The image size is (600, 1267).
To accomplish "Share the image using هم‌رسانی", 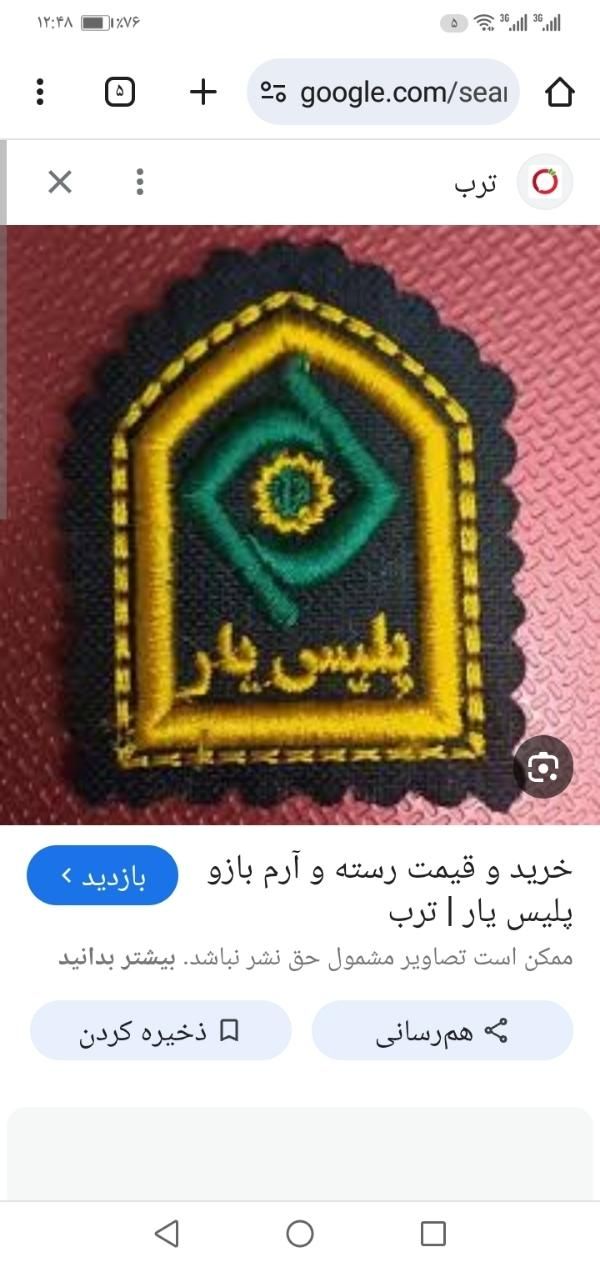I will click(x=442, y=1031).
